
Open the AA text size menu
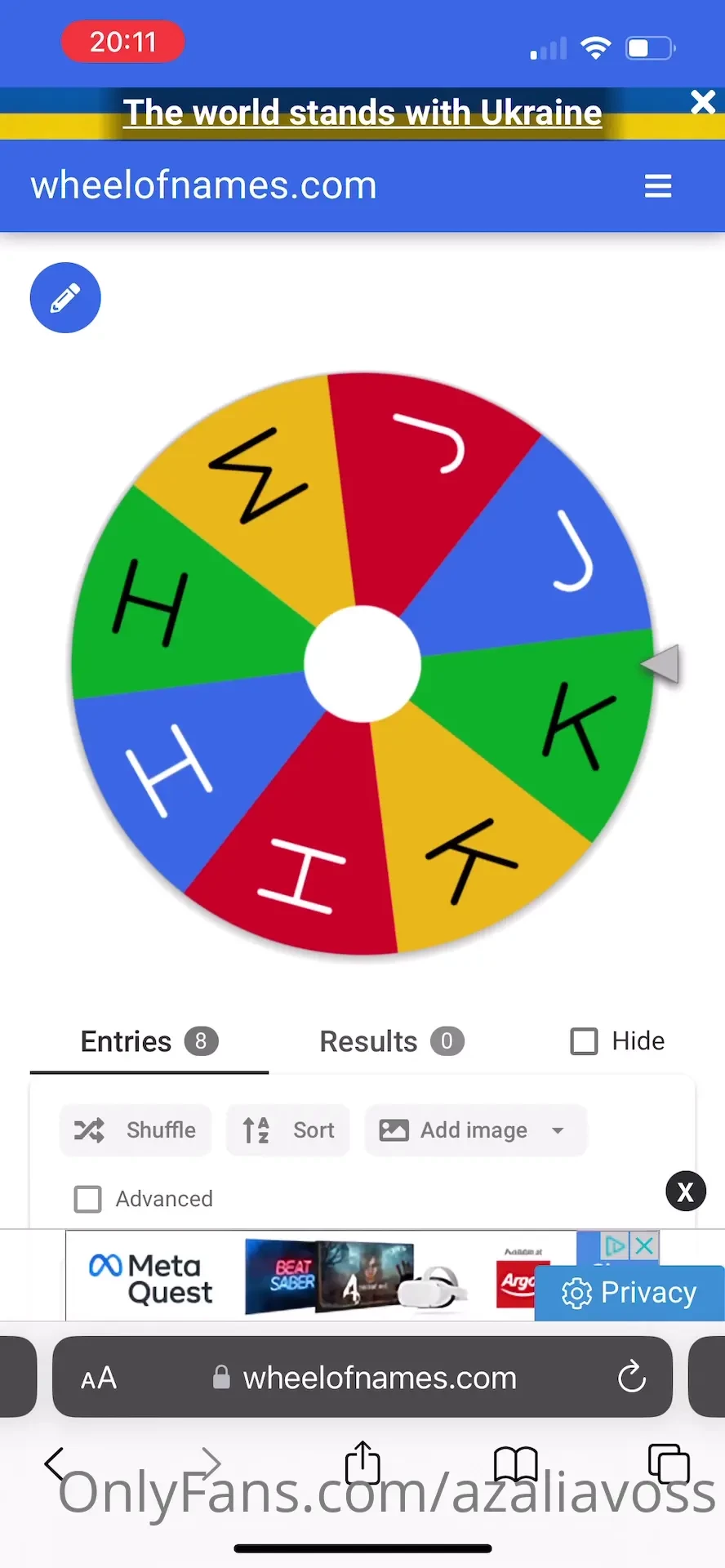coord(98,1377)
